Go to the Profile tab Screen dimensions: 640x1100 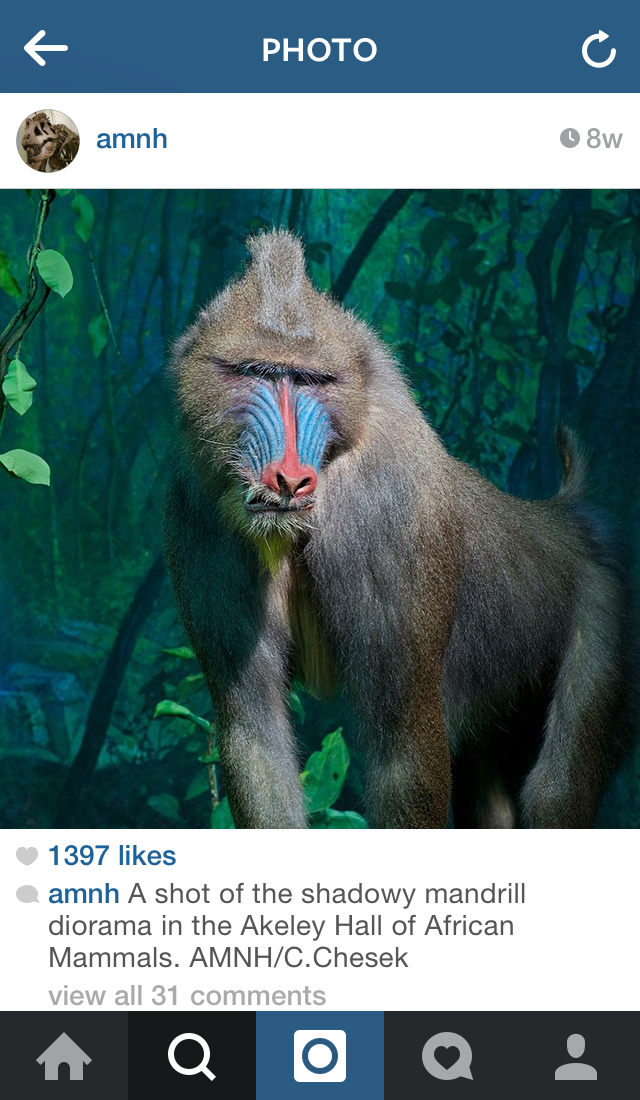point(576,1056)
